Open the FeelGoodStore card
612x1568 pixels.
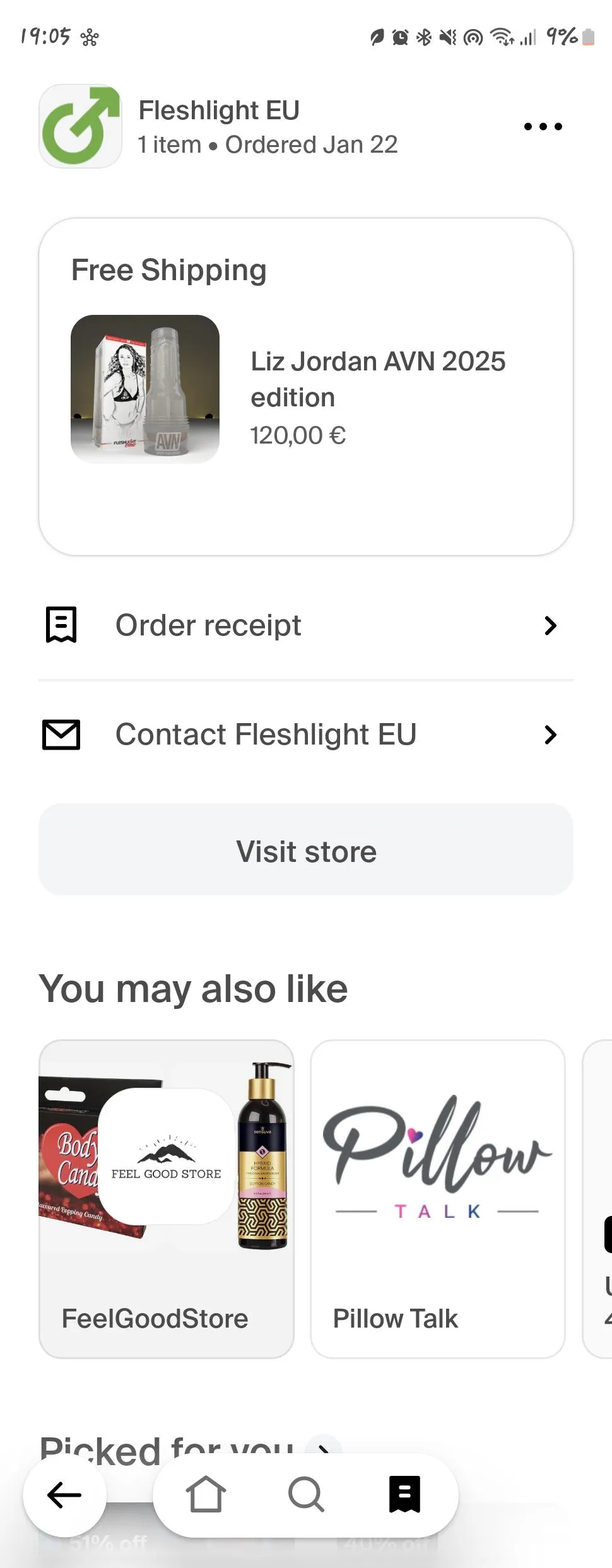(x=167, y=1198)
